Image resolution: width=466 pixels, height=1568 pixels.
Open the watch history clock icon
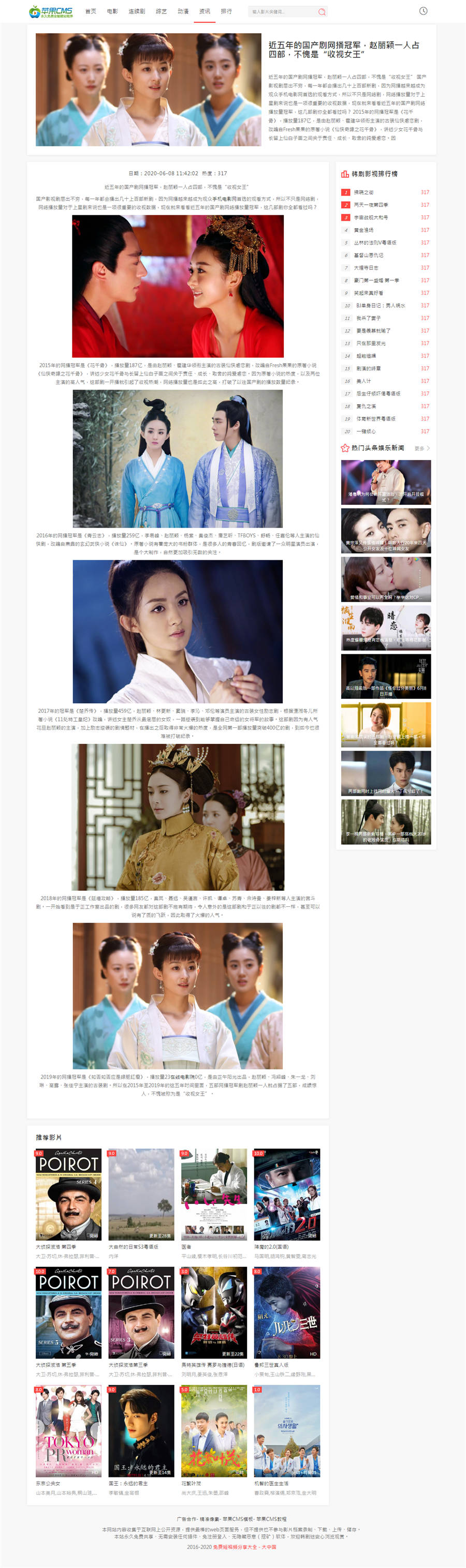point(423,11)
